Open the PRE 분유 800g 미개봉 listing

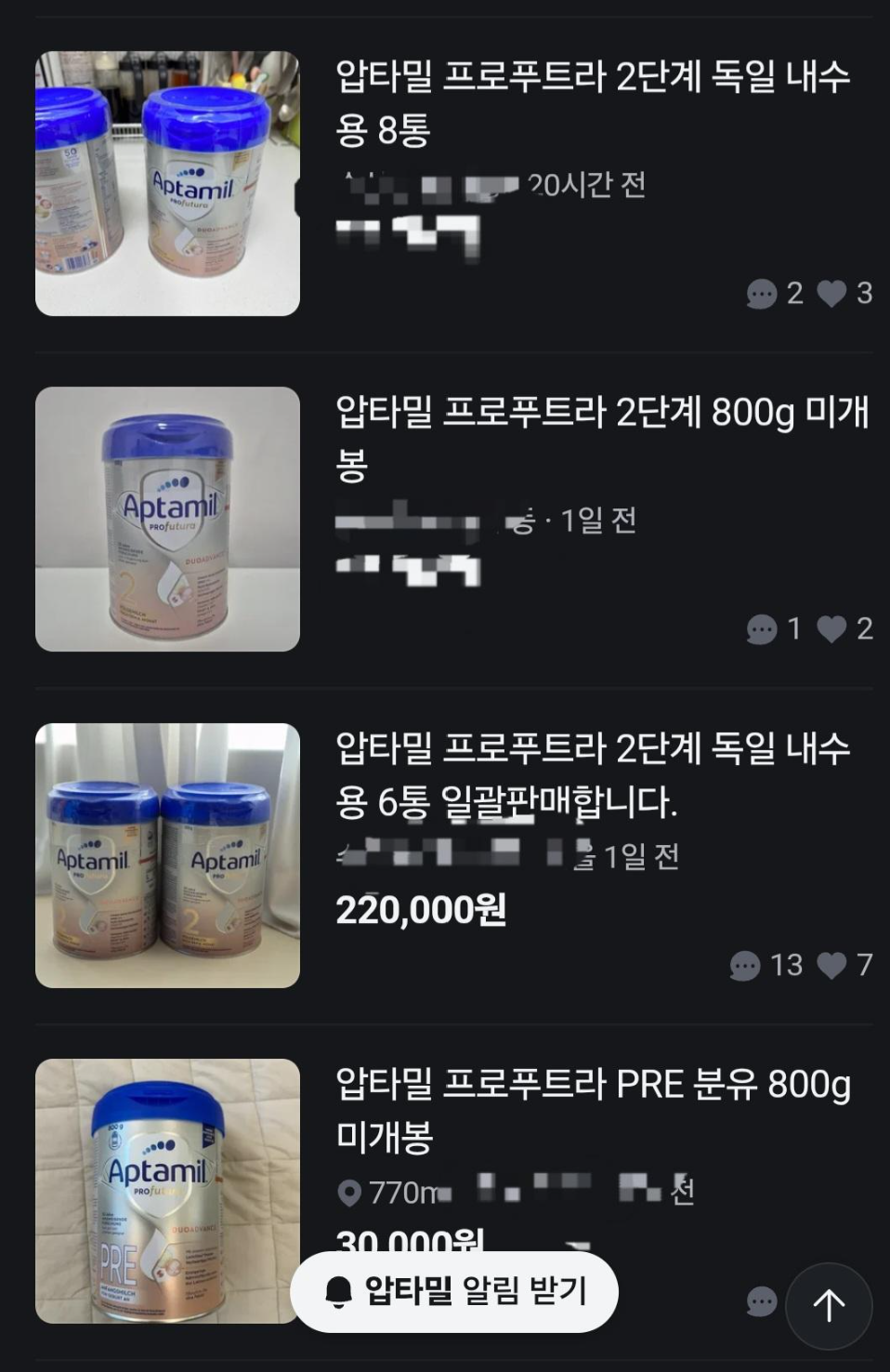pyautogui.click(x=592, y=1109)
